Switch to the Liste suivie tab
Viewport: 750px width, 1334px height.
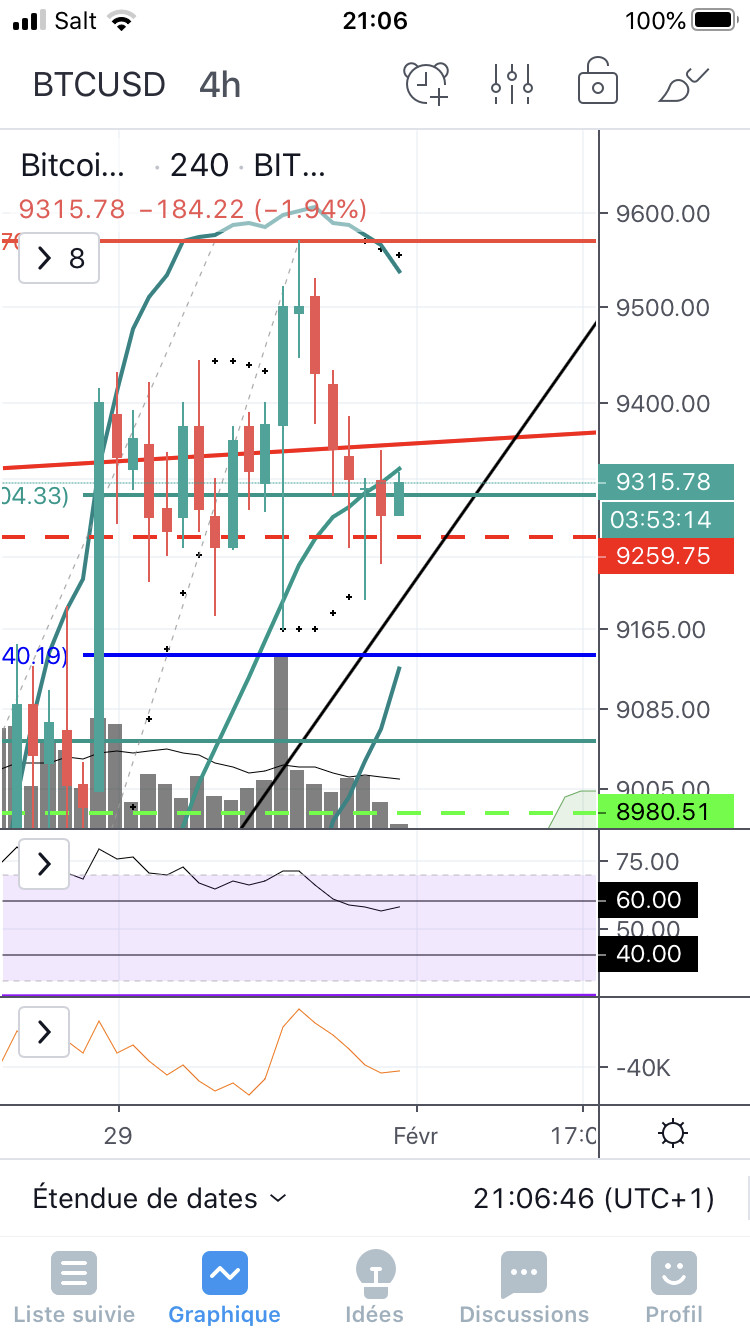click(74, 1288)
